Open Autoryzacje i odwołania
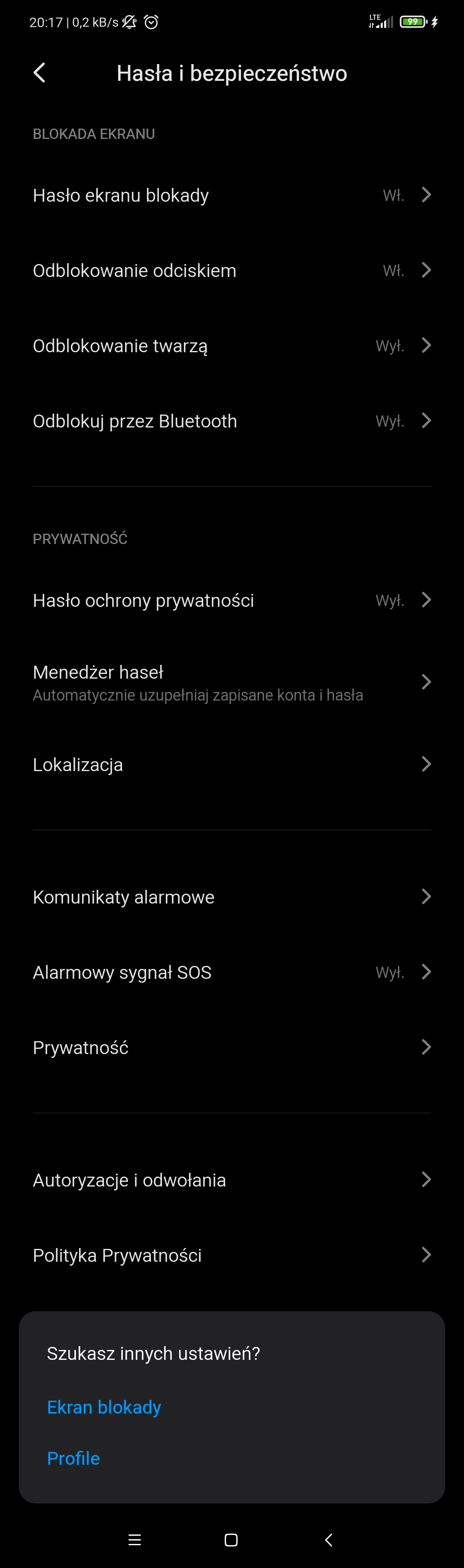The height and width of the screenshot is (1568, 464). point(231,1180)
